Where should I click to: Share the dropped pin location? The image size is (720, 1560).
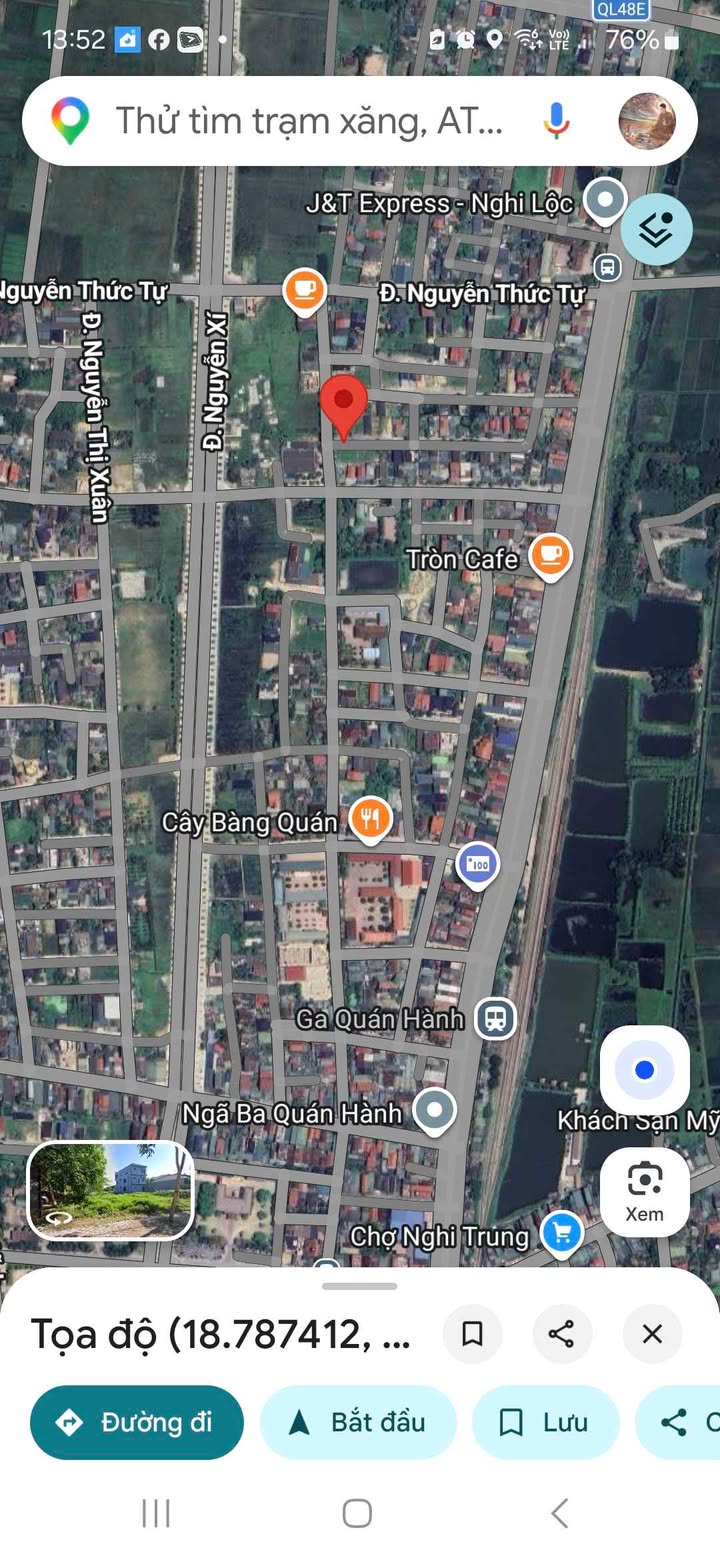[x=562, y=1333]
